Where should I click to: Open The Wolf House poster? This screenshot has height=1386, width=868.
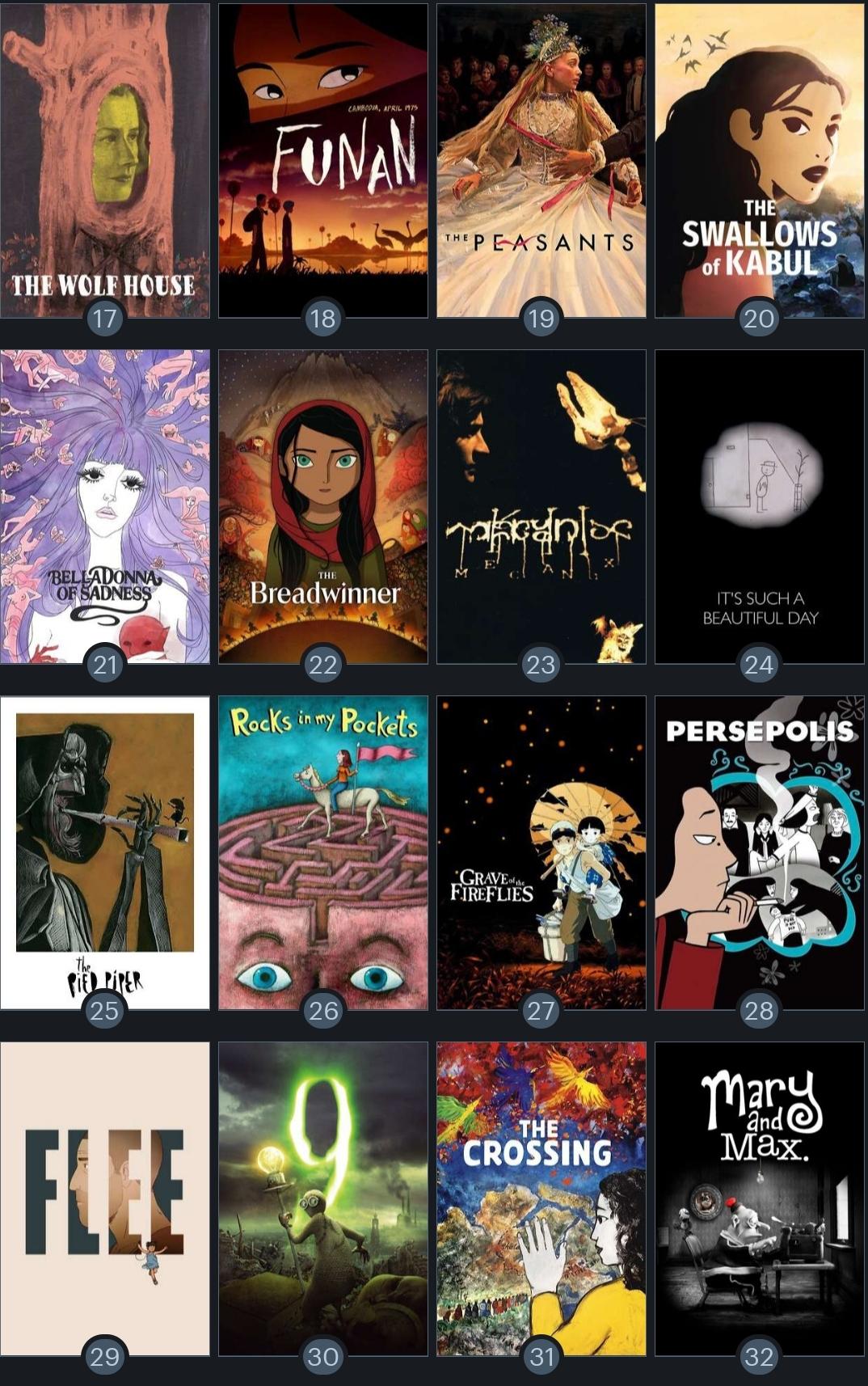point(105,154)
